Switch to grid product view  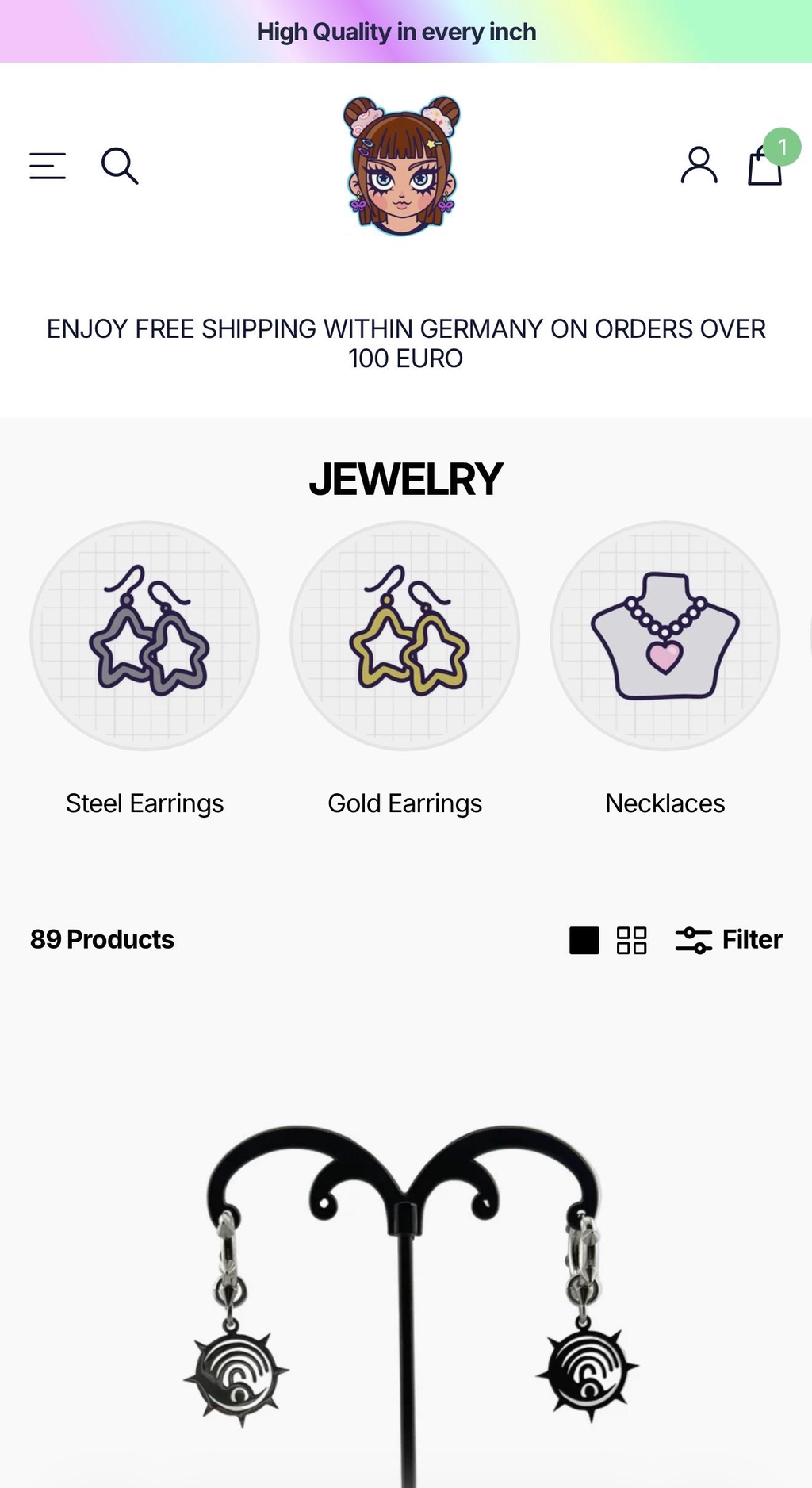(632, 941)
